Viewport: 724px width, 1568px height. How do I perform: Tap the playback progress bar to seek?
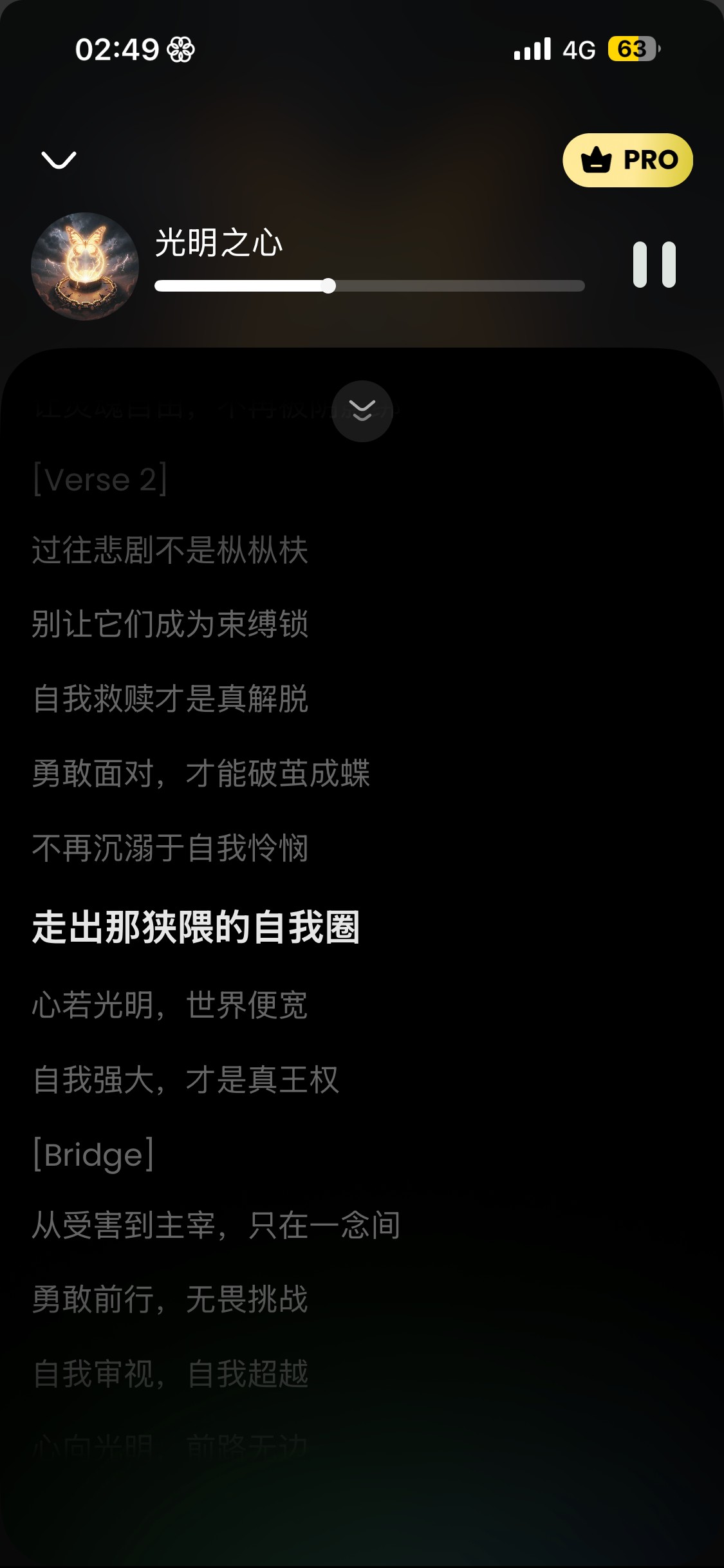[x=369, y=286]
